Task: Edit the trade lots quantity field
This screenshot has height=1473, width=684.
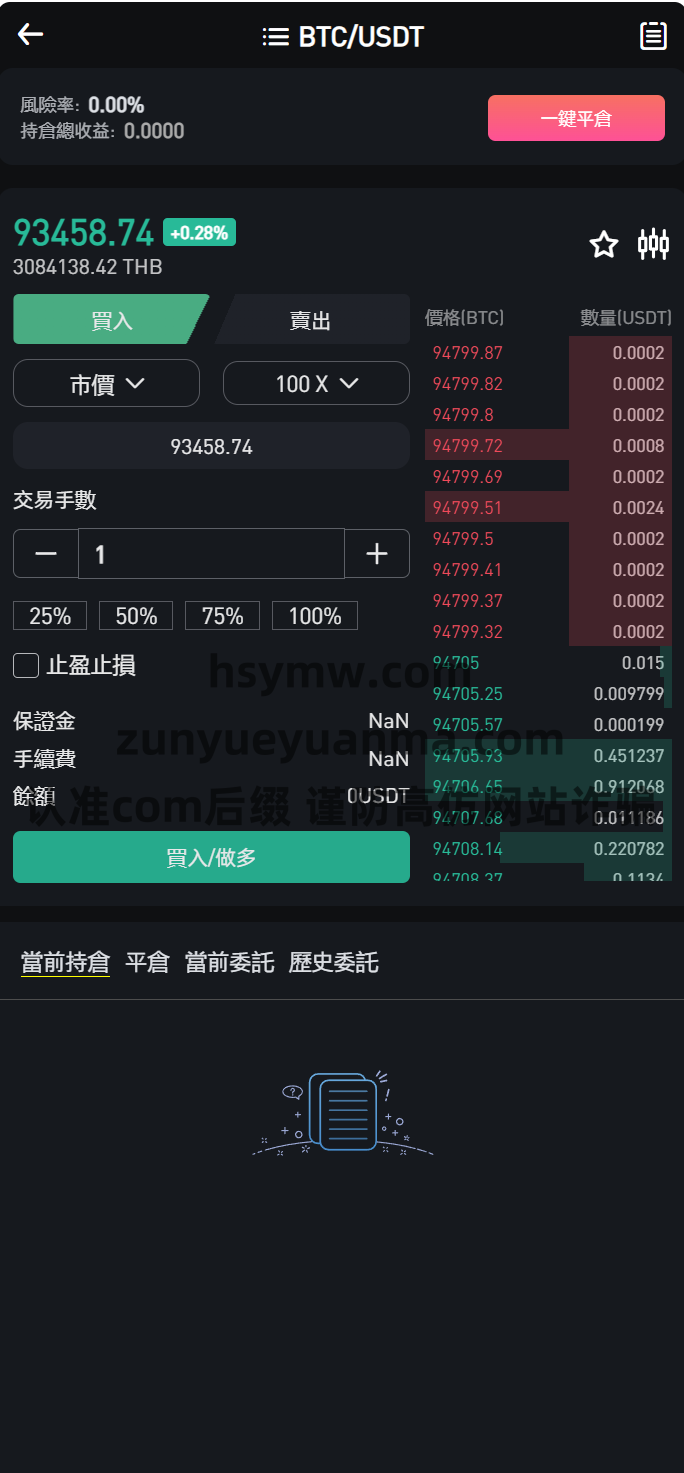Action: (211, 554)
